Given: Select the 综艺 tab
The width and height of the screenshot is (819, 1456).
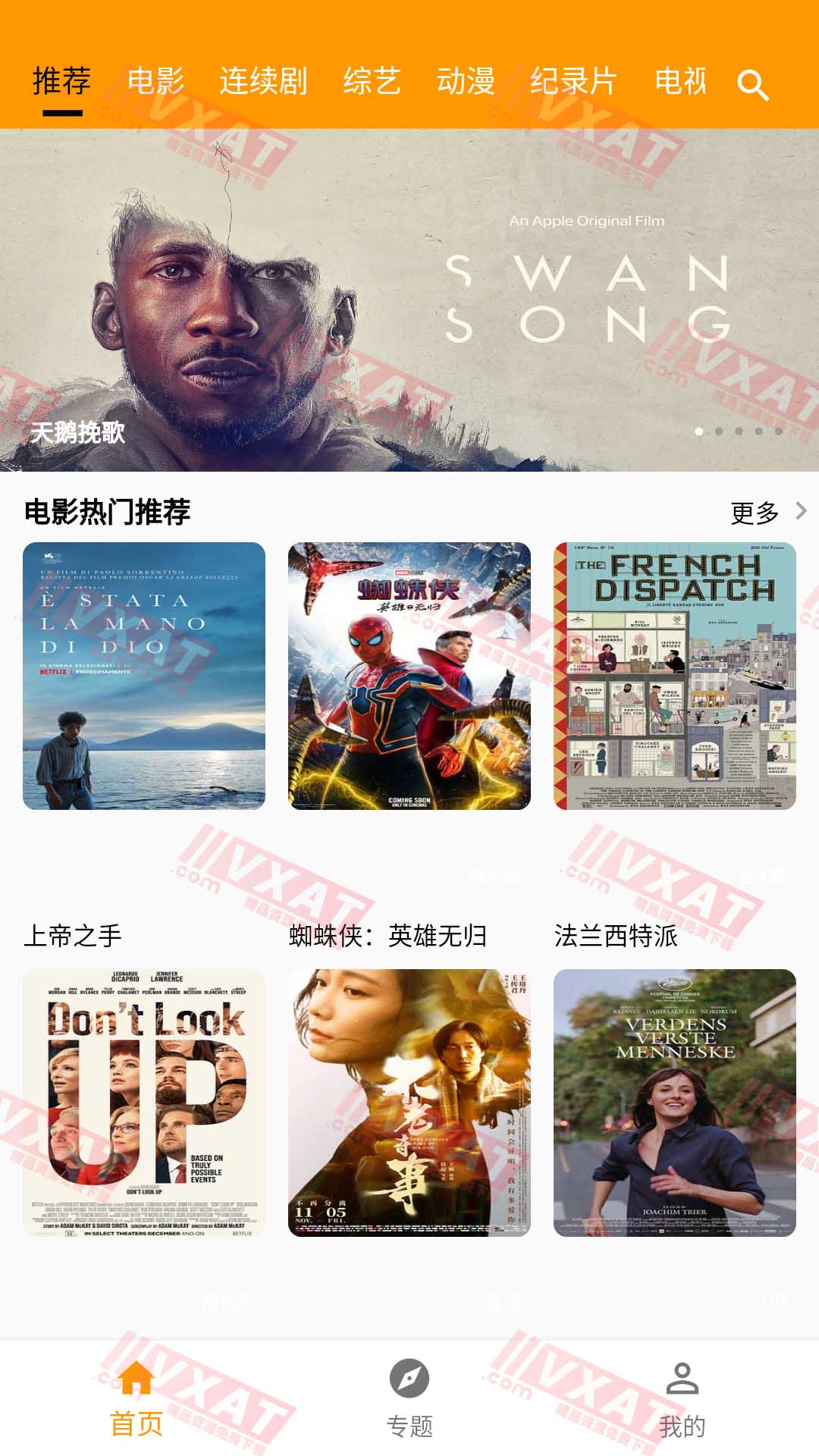Looking at the screenshot, I should (373, 81).
